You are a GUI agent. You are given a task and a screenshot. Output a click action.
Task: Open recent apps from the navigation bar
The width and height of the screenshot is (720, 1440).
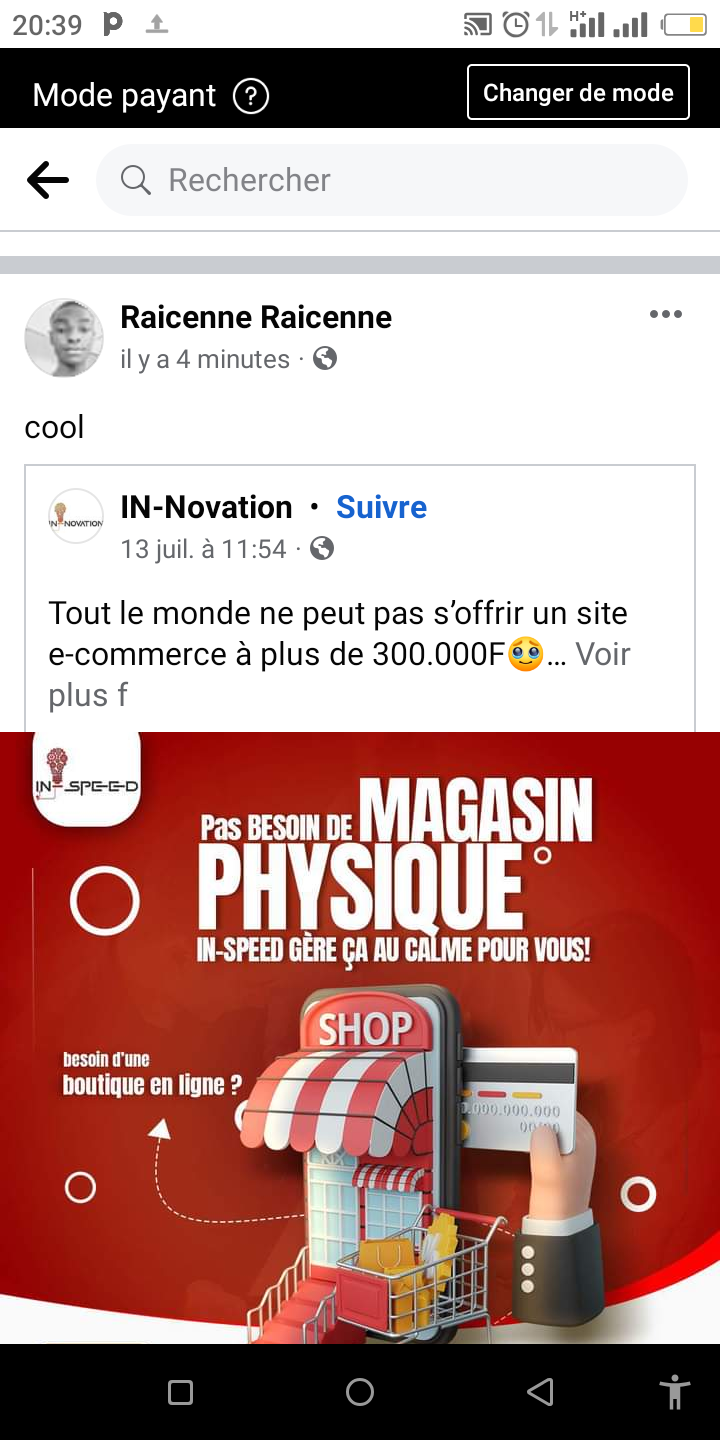180,1392
